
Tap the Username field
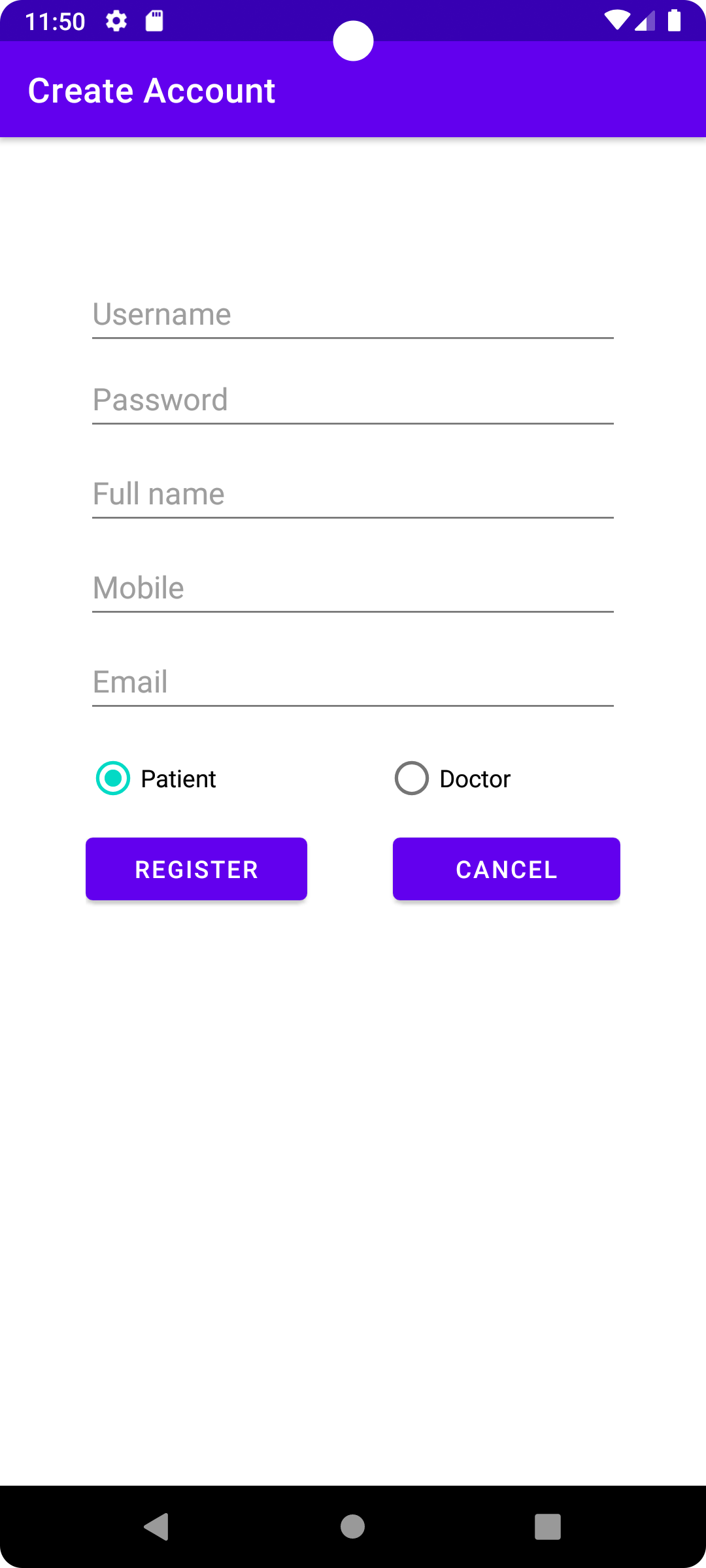[x=353, y=315]
